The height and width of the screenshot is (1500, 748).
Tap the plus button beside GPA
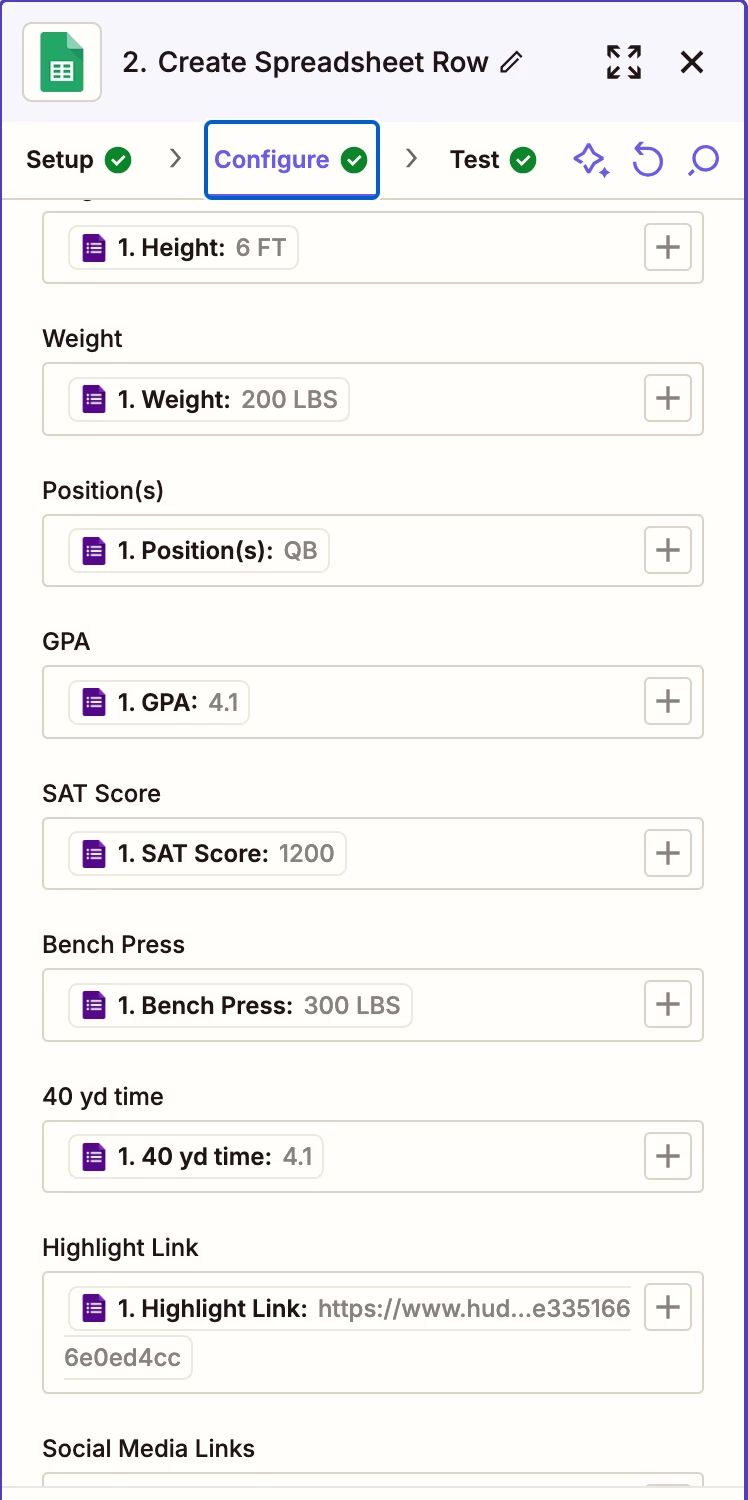667,702
